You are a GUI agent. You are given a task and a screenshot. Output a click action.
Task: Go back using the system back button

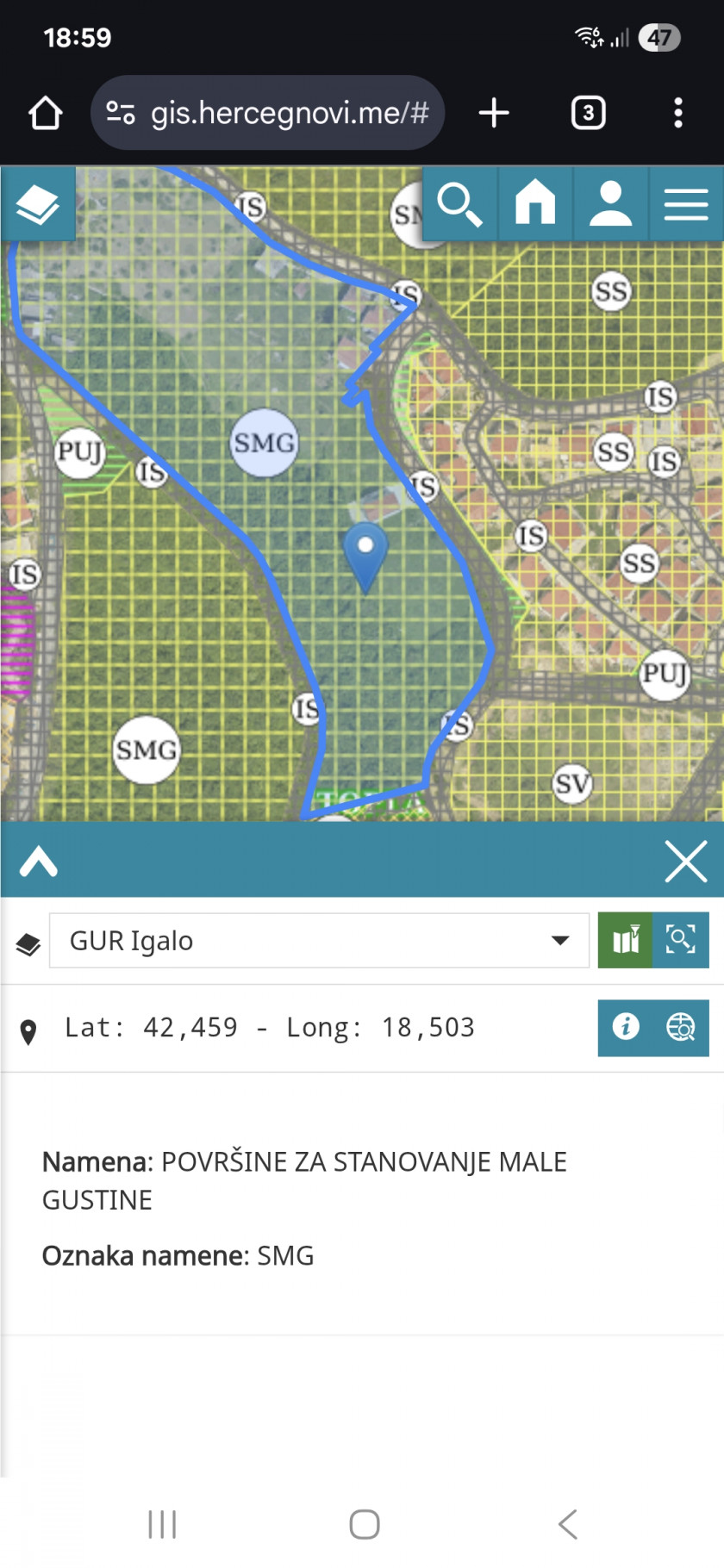[567, 1524]
